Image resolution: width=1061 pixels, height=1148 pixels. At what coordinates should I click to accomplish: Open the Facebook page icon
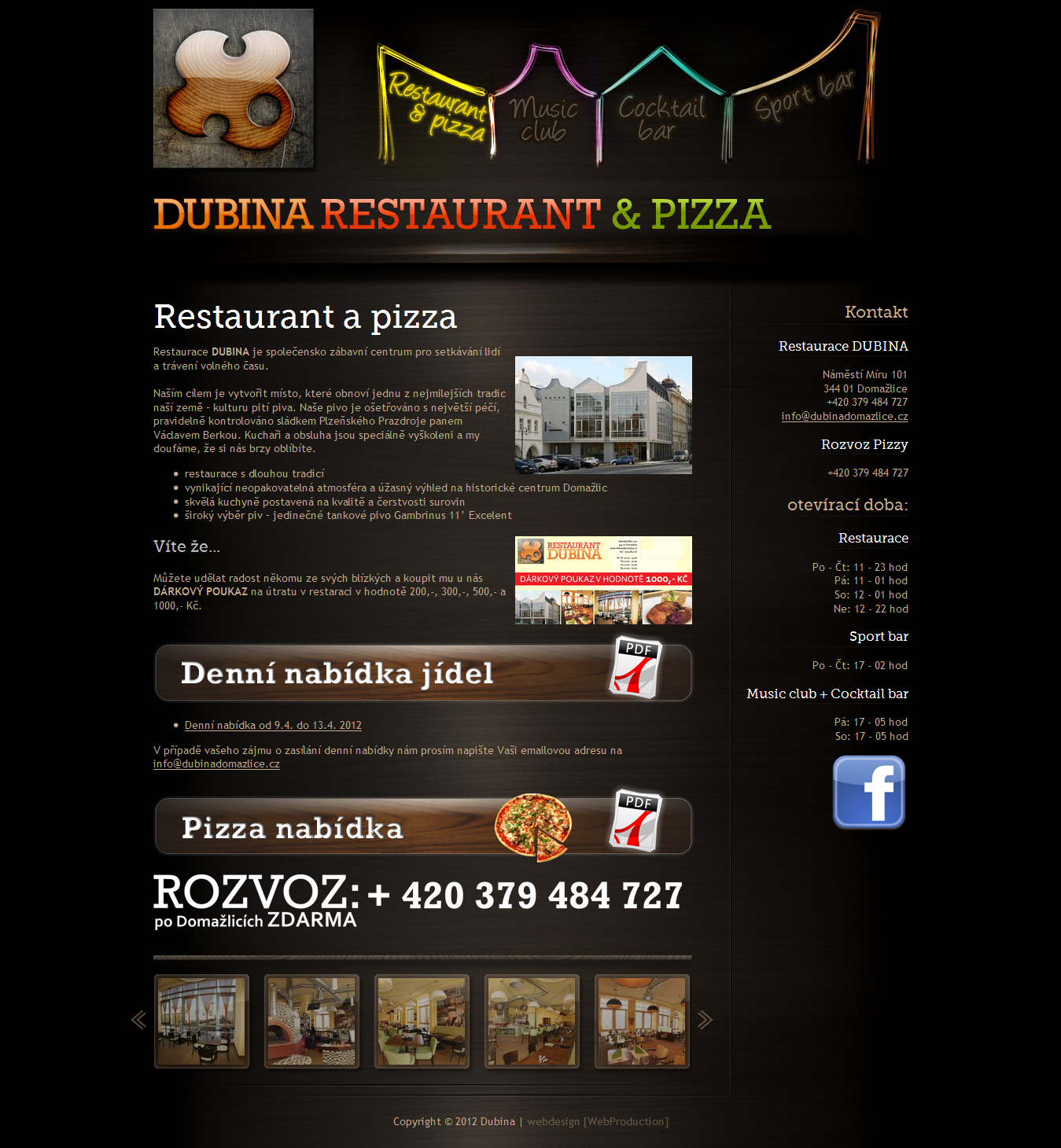[868, 792]
